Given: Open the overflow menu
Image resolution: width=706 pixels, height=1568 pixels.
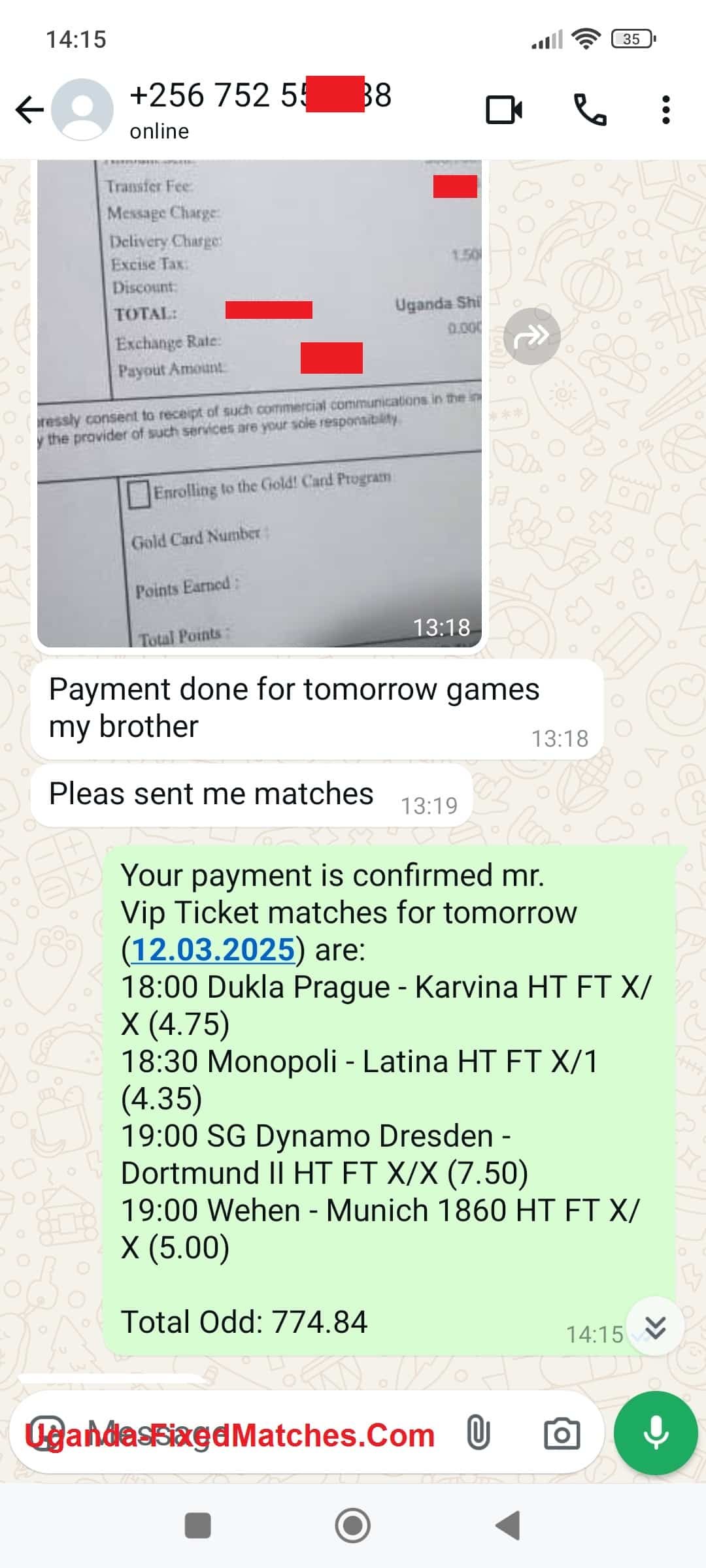Looking at the screenshot, I should [665, 109].
